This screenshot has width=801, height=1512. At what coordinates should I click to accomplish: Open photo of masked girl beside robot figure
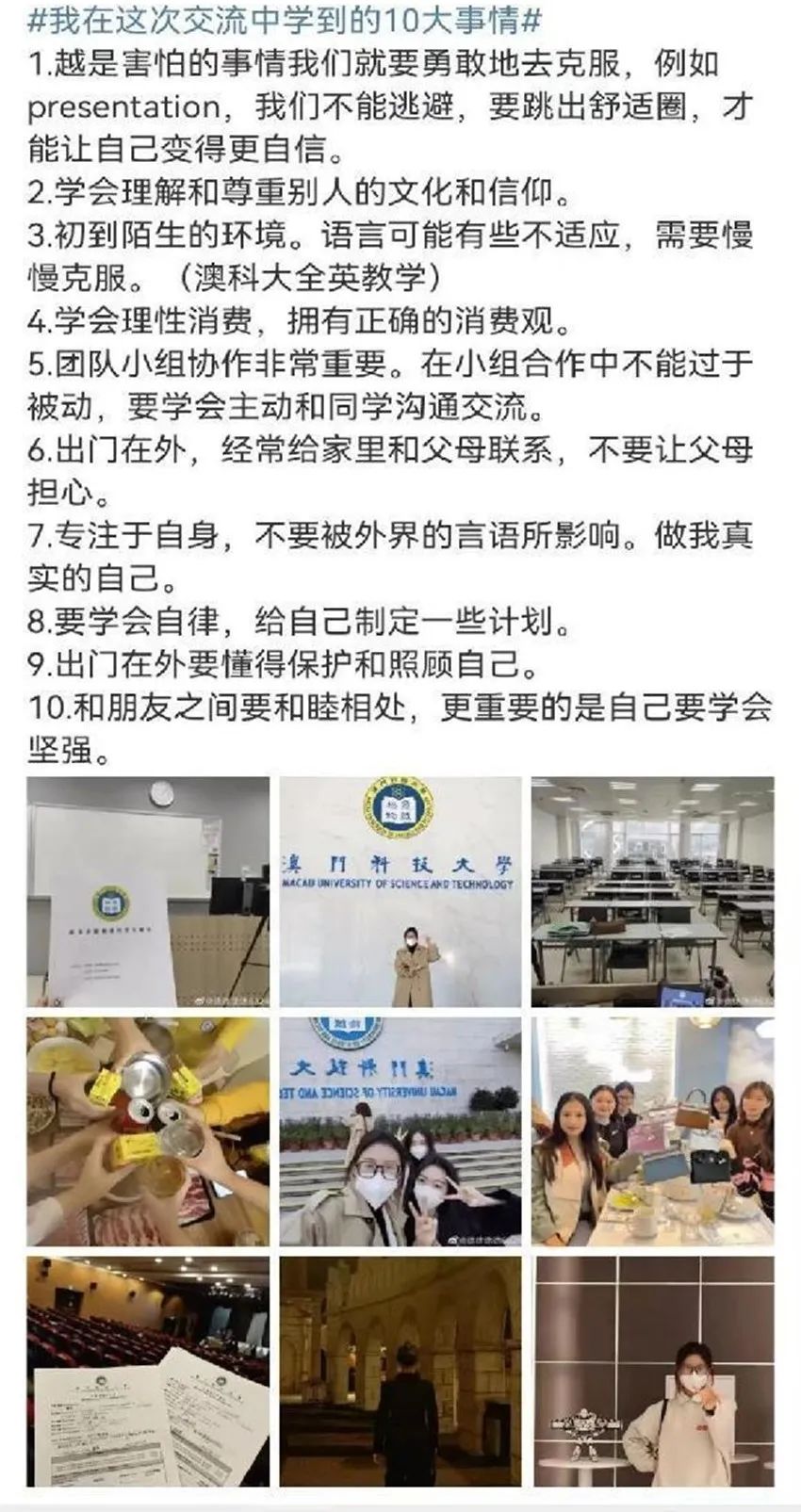pos(652,1371)
